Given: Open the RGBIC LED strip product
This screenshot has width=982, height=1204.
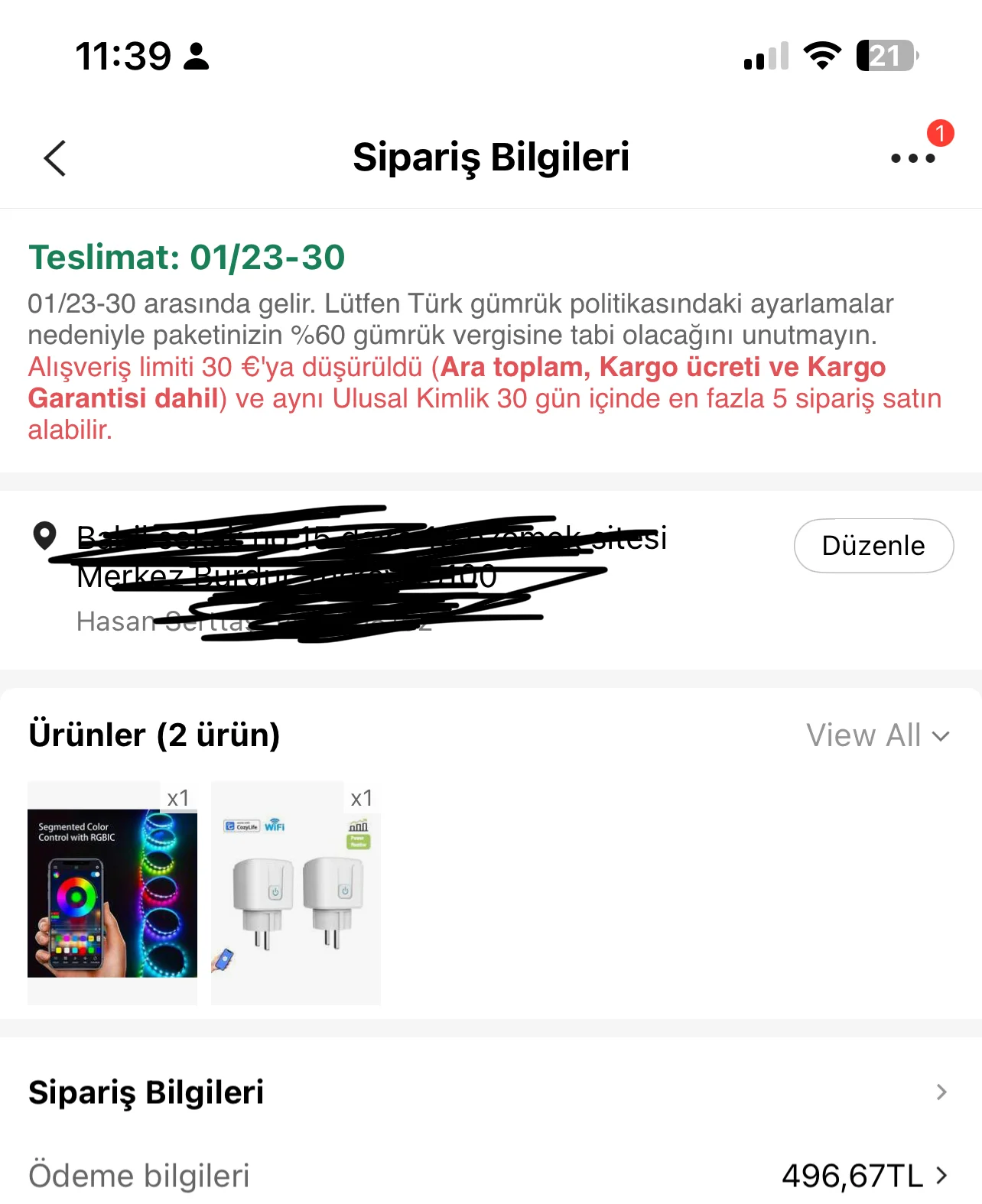Looking at the screenshot, I should 112,893.
